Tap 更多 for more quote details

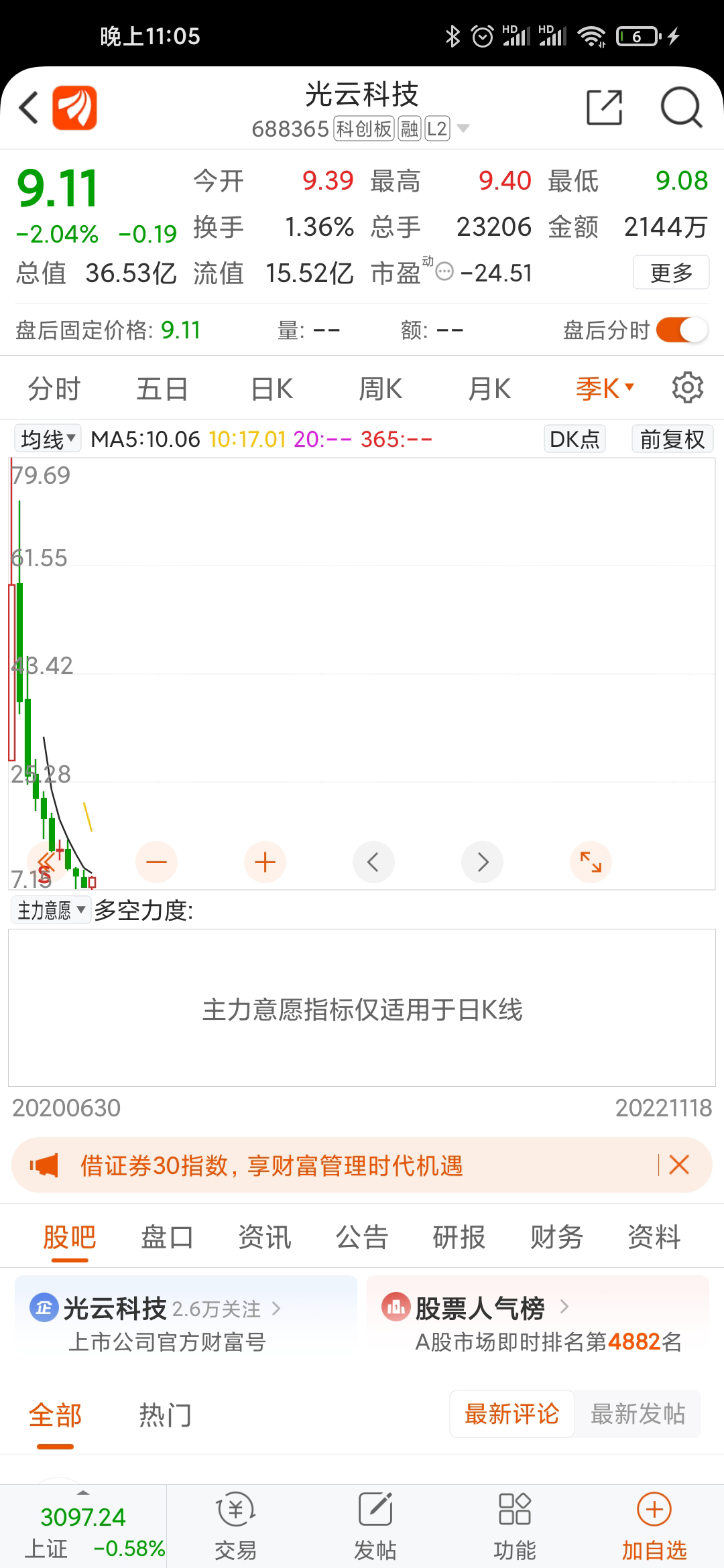click(x=671, y=273)
